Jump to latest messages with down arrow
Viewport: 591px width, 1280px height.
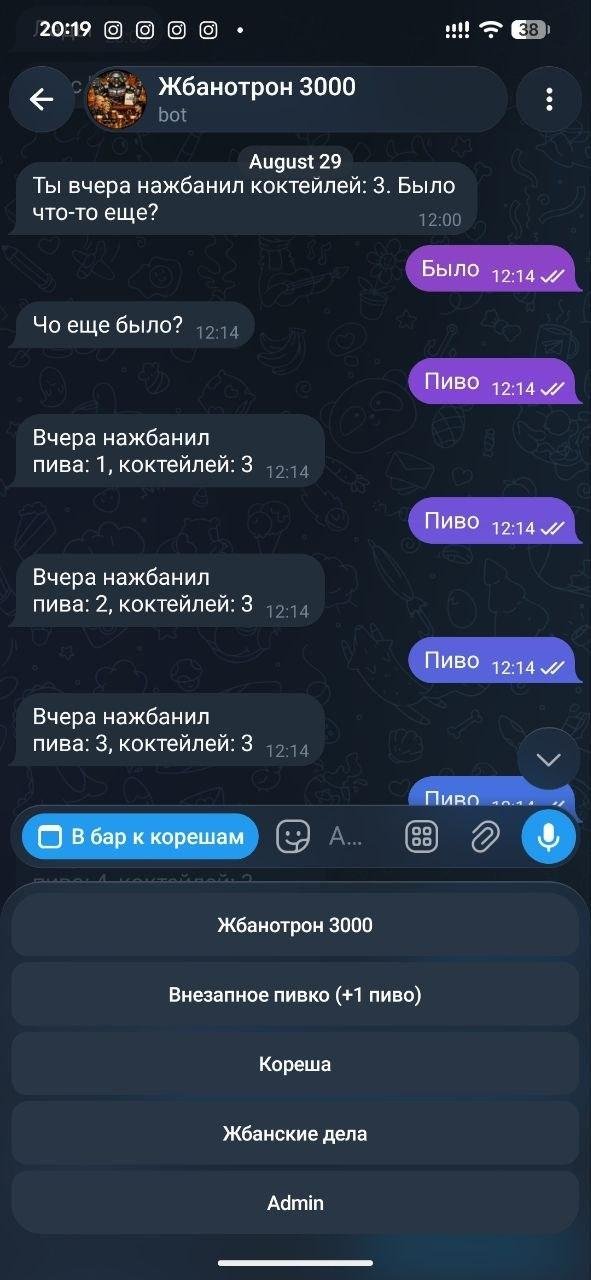click(549, 759)
